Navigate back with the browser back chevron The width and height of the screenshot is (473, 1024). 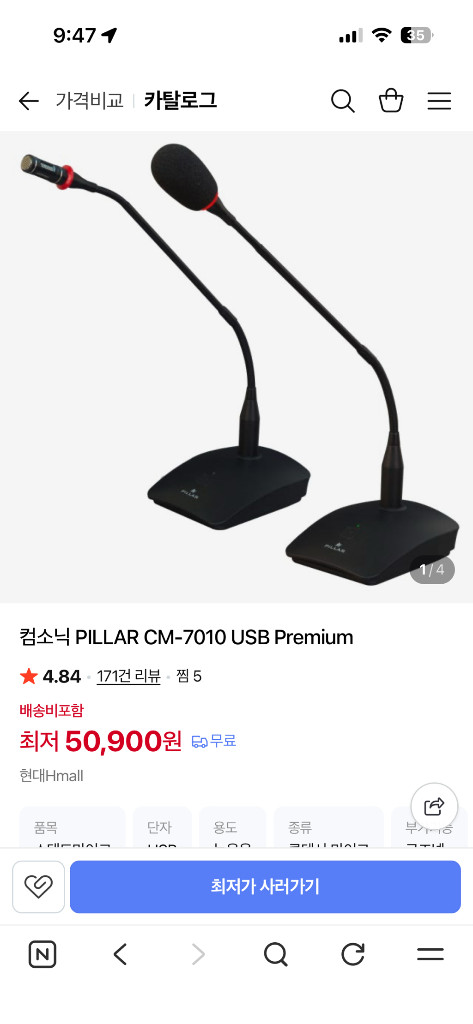tap(120, 955)
